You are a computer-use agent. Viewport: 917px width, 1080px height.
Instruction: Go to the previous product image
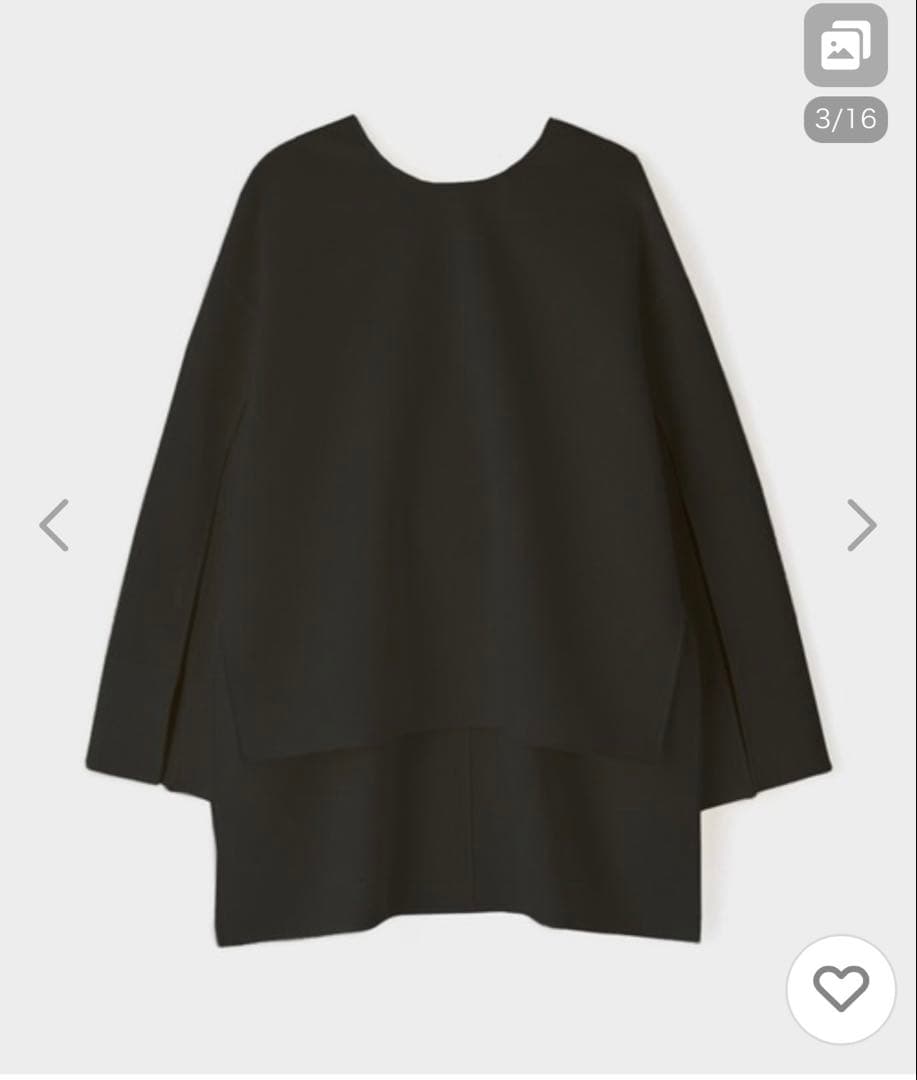(x=54, y=525)
